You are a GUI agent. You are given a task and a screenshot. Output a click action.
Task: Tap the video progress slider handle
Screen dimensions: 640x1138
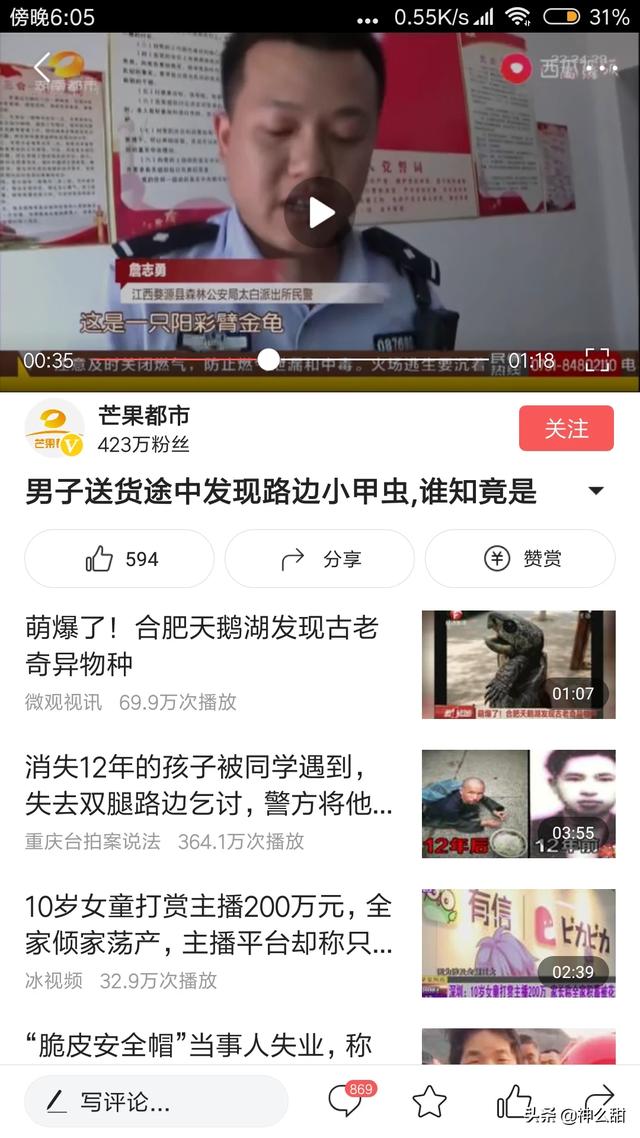[268, 359]
